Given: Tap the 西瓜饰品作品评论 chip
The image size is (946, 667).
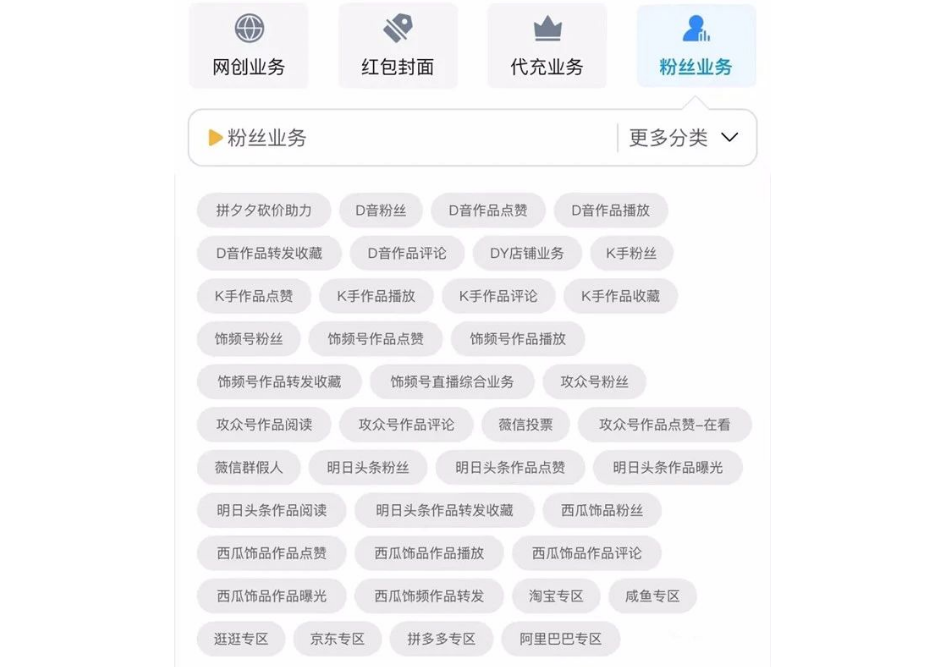Looking at the screenshot, I should [x=587, y=553].
